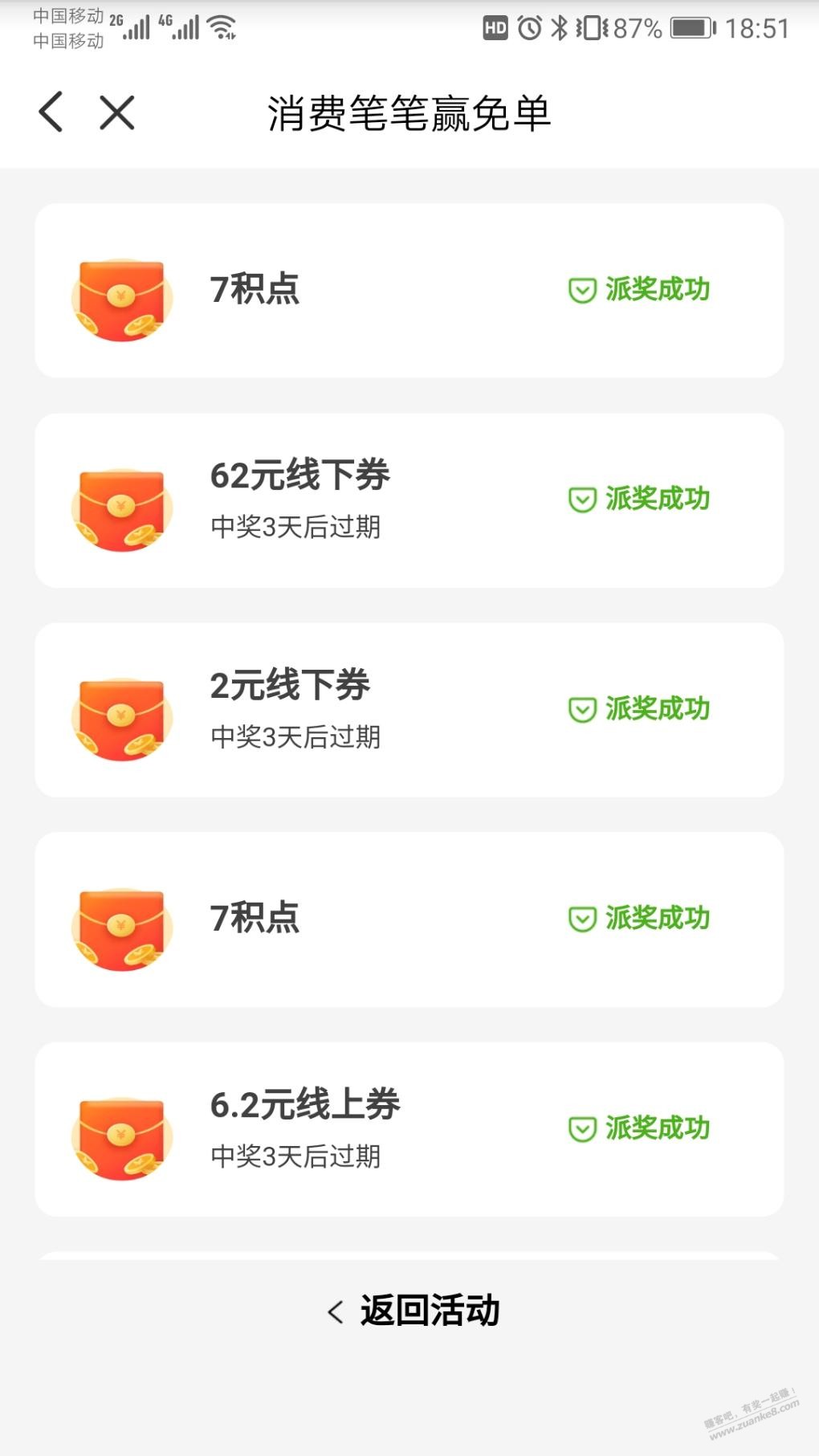Return to the activity via 返回活动
Viewport: 819px width, 1456px height.
click(x=414, y=1311)
